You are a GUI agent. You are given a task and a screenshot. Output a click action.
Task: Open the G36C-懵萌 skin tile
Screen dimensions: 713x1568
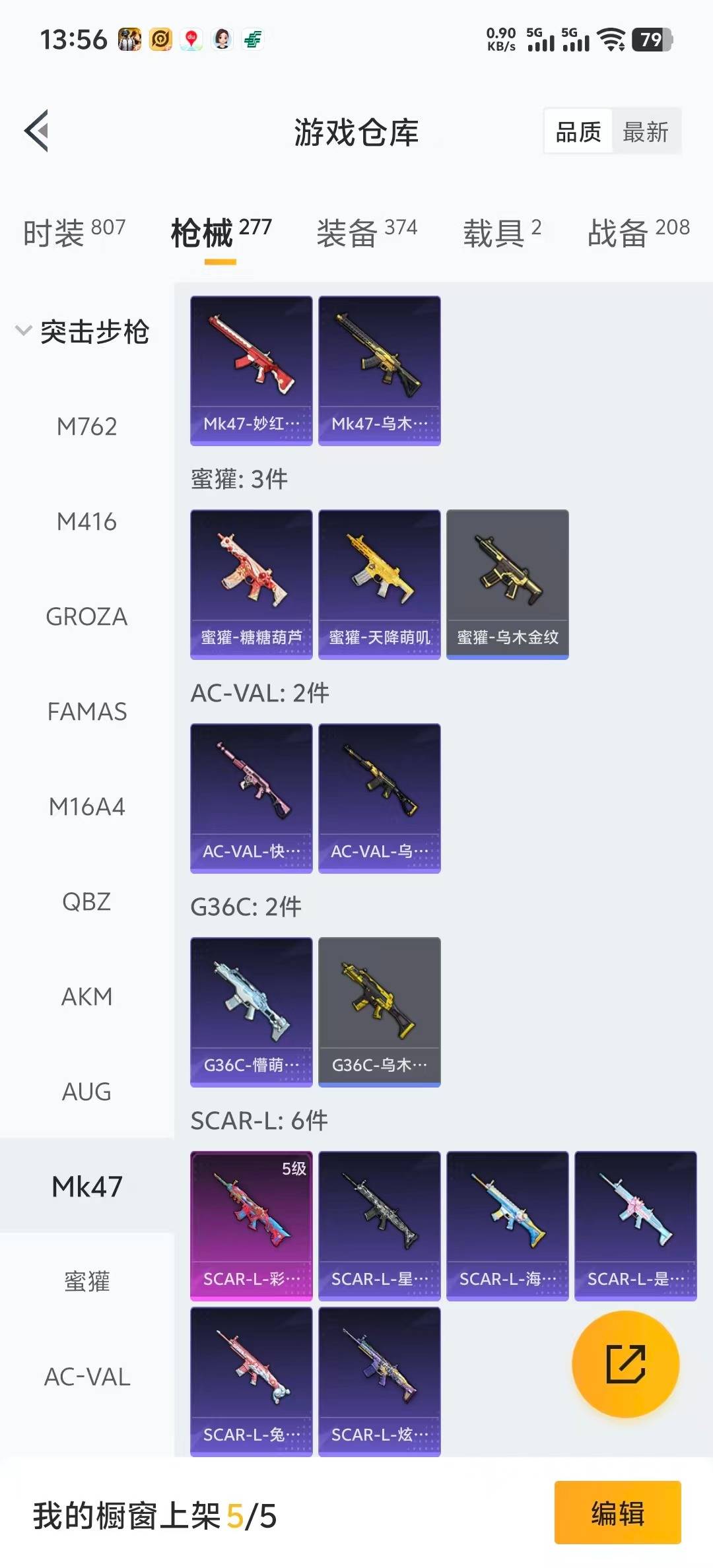(x=251, y=1012)
